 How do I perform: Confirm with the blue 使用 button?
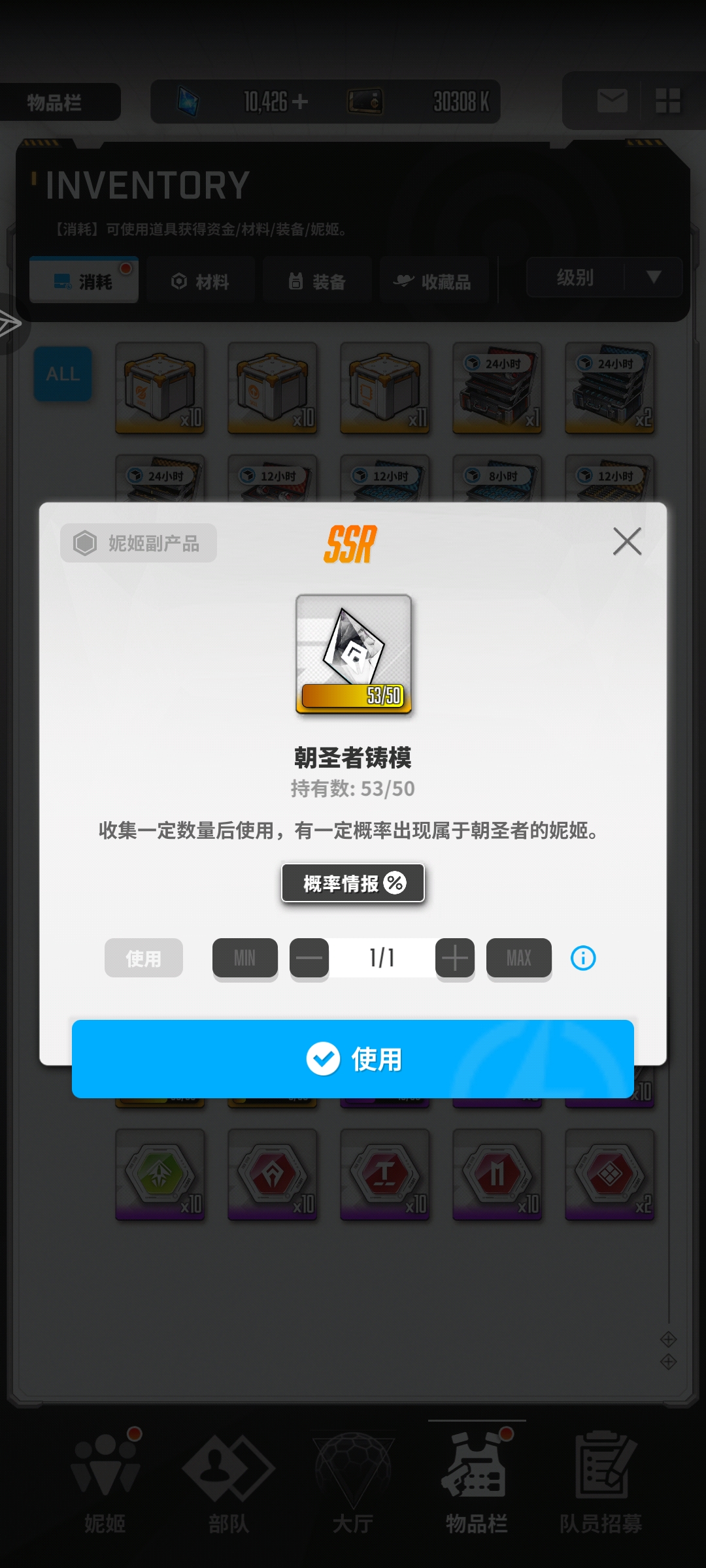(353, 1058)
